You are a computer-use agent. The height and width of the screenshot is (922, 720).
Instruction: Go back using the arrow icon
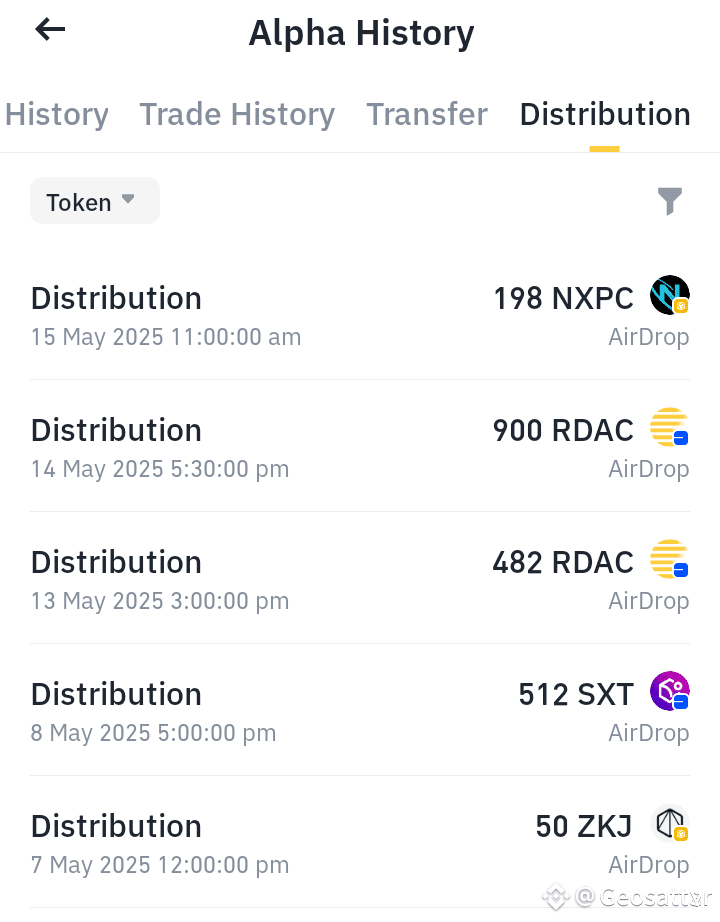pyautogui.click(x=50, y=29)
